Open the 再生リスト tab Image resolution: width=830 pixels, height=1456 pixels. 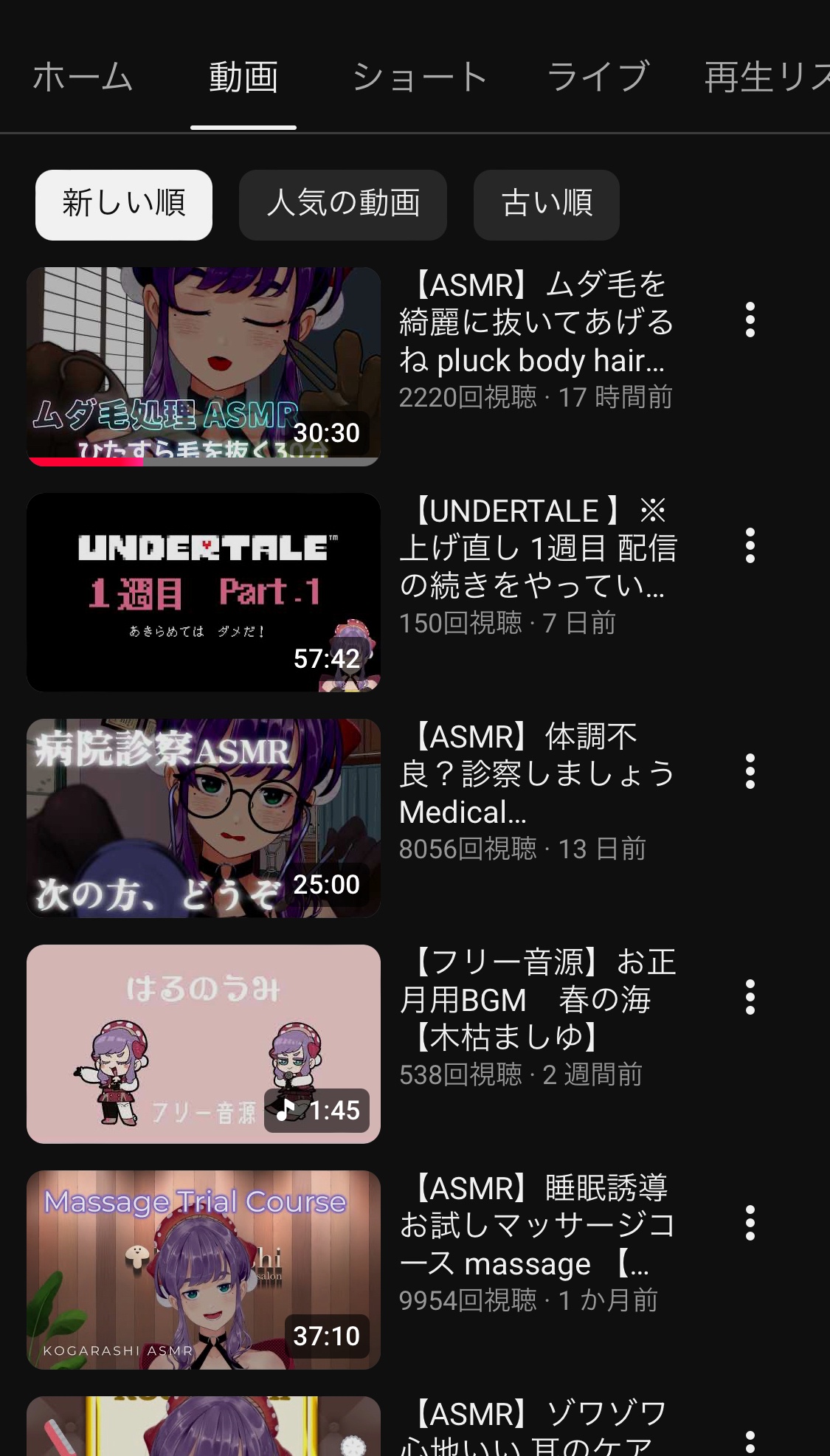[767, 77]
